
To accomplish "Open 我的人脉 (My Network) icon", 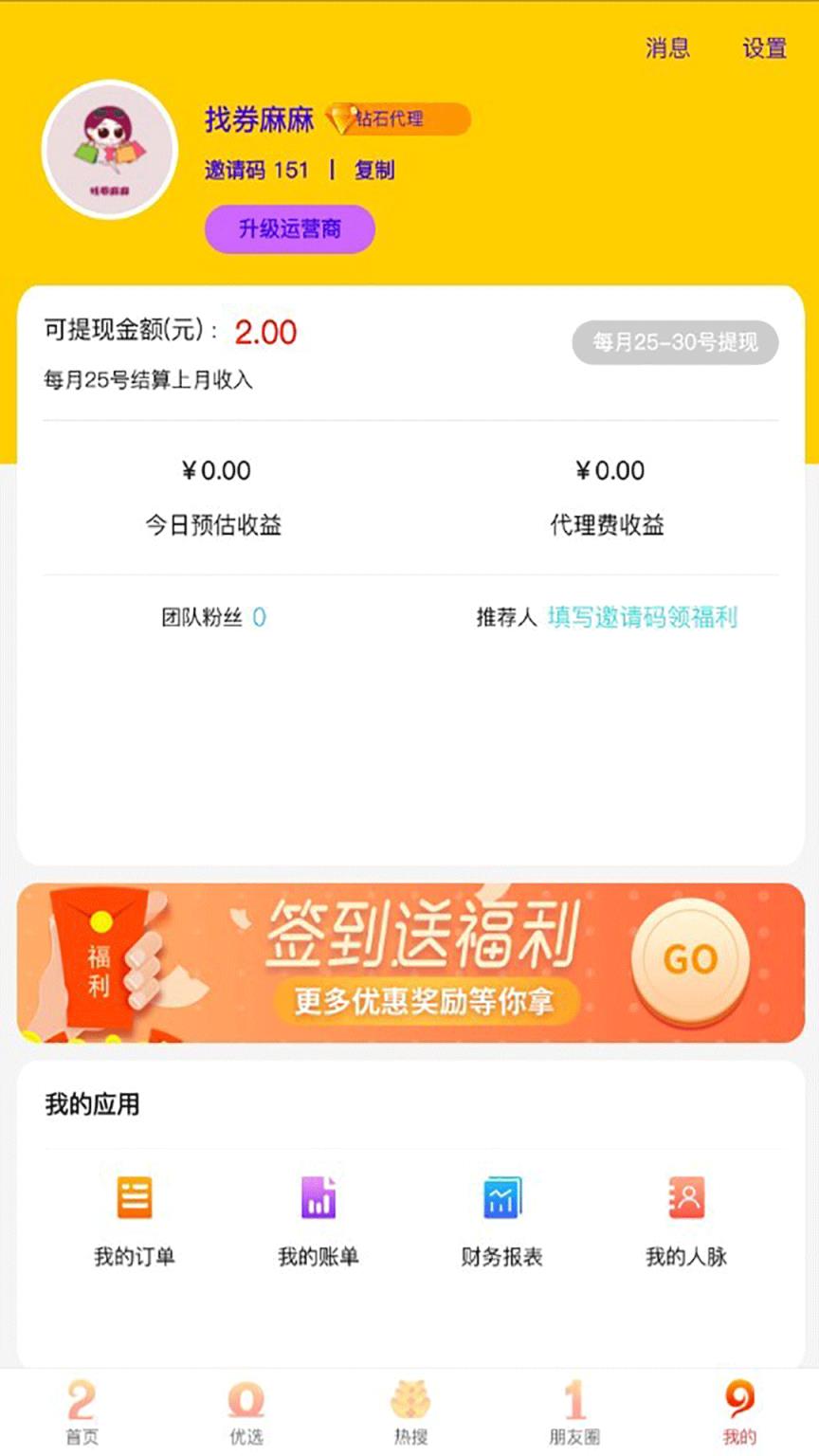I will [x=685, y=1197].
